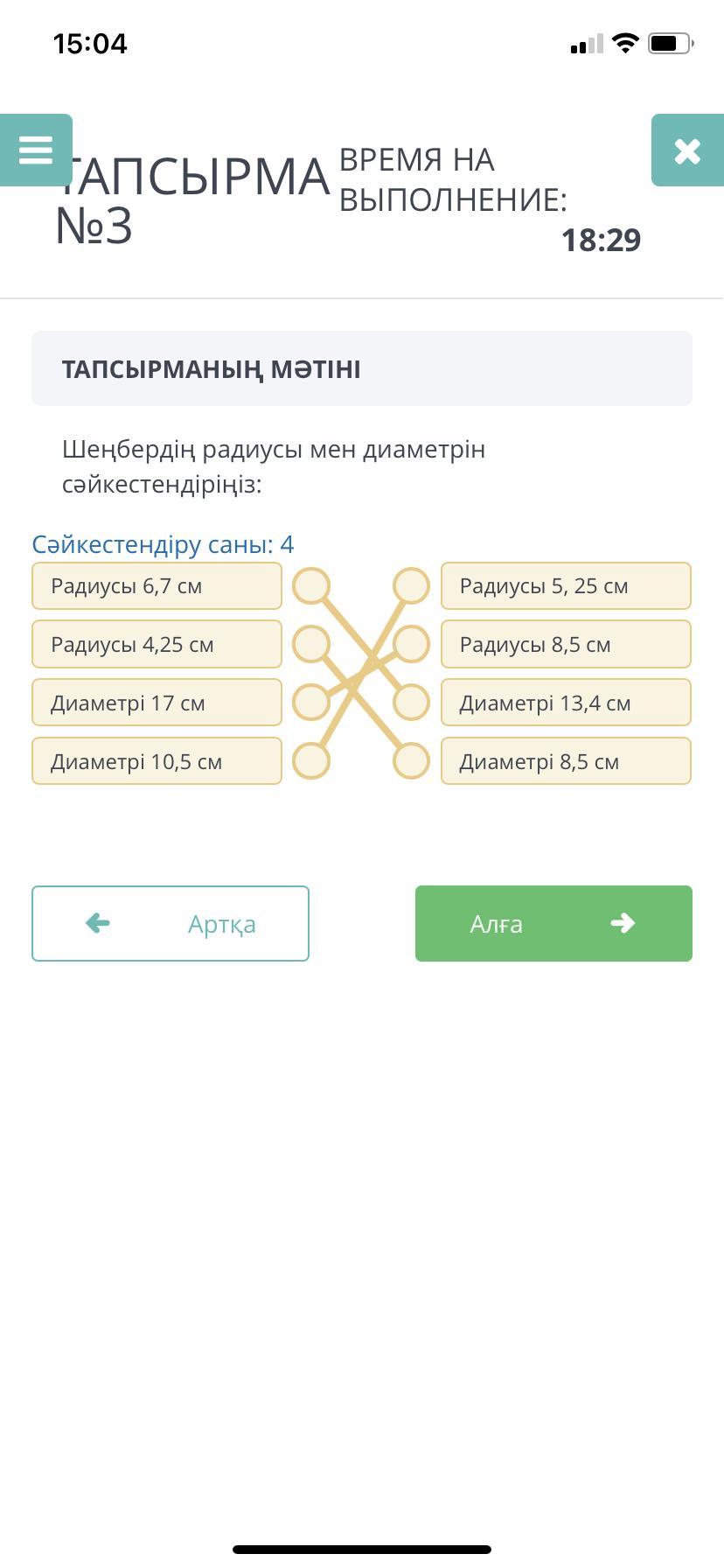Select the Диаметрі 10,5 см item
Screen dimensions: 724x1568
tap(157, 761)
